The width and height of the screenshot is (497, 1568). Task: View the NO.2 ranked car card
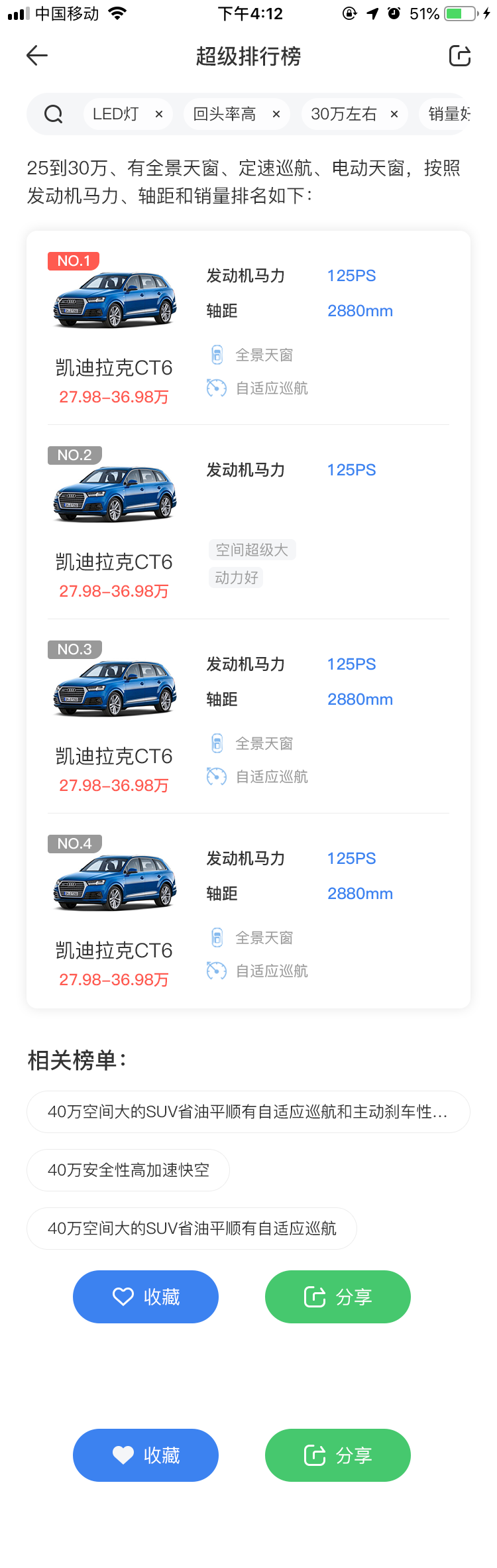click(248, 522)
